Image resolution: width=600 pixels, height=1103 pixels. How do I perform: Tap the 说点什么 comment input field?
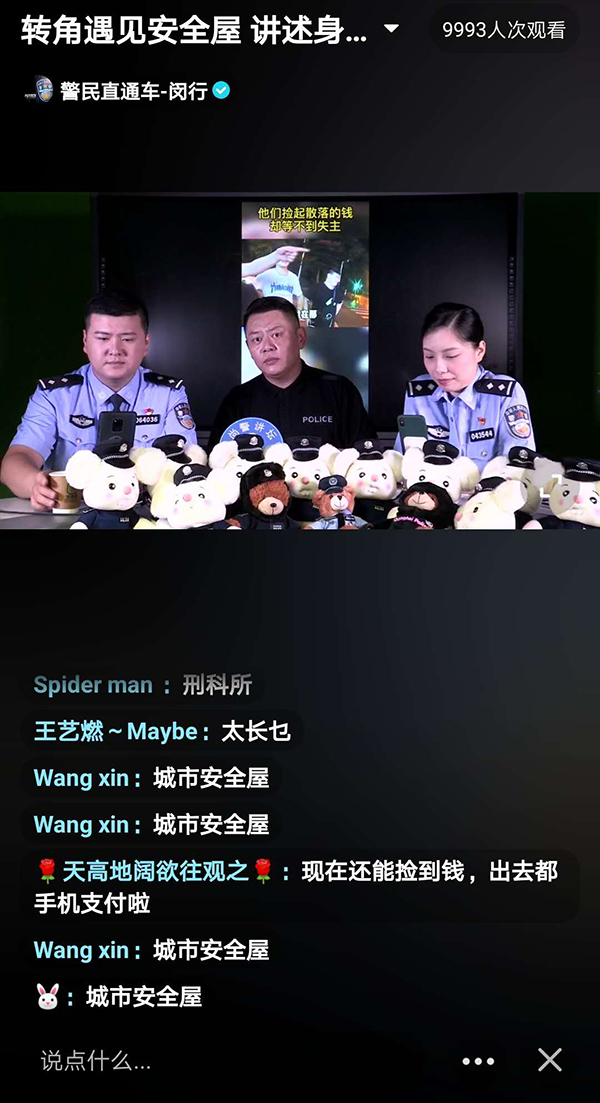tap(220, 1061)
